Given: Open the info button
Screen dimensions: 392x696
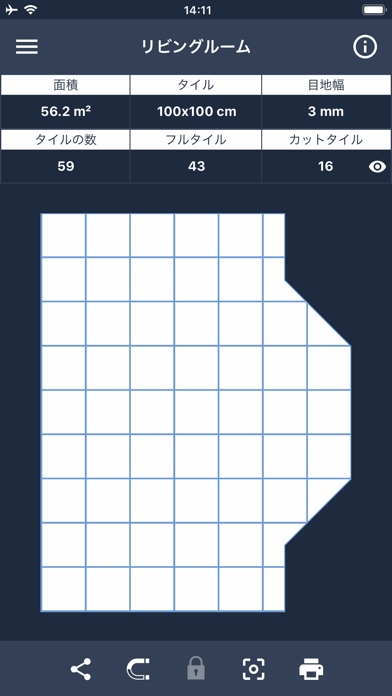Looking at the screenshot, I should (365, 47).
